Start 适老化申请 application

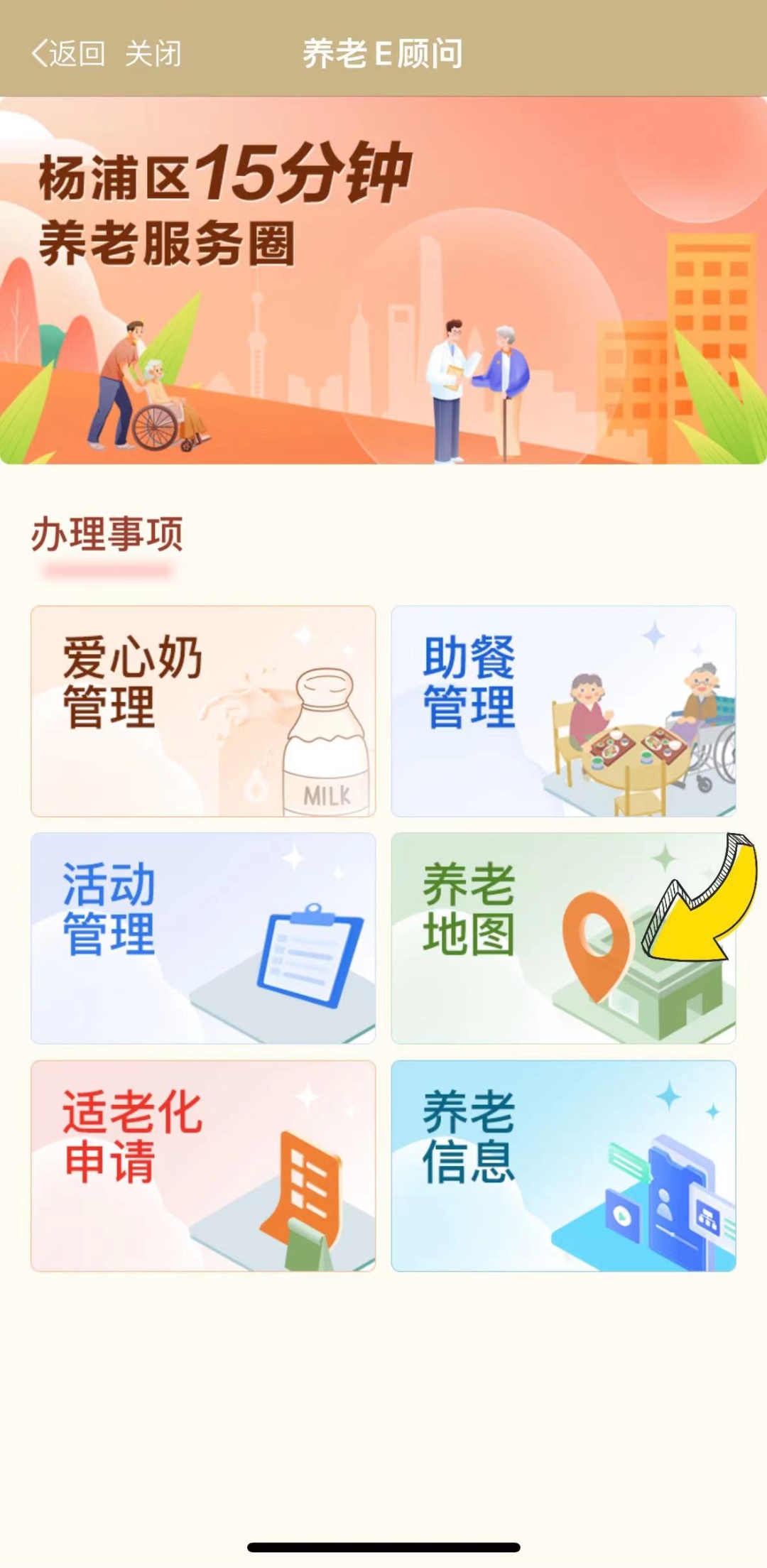(203, 1165)
